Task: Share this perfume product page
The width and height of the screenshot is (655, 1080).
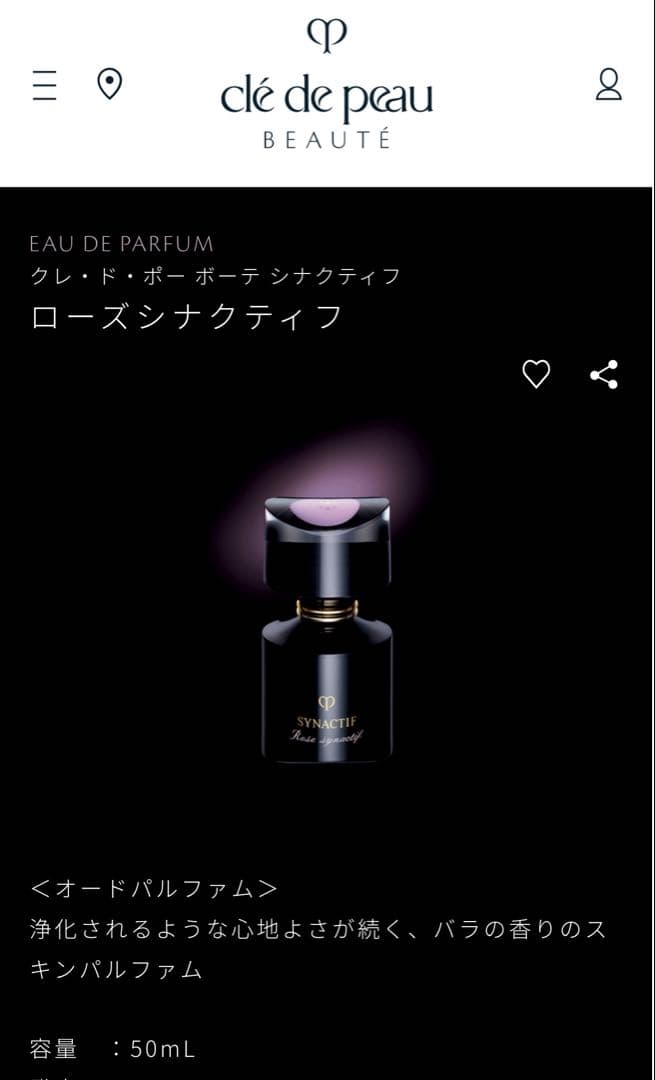Action: click(x=604, y=374)
